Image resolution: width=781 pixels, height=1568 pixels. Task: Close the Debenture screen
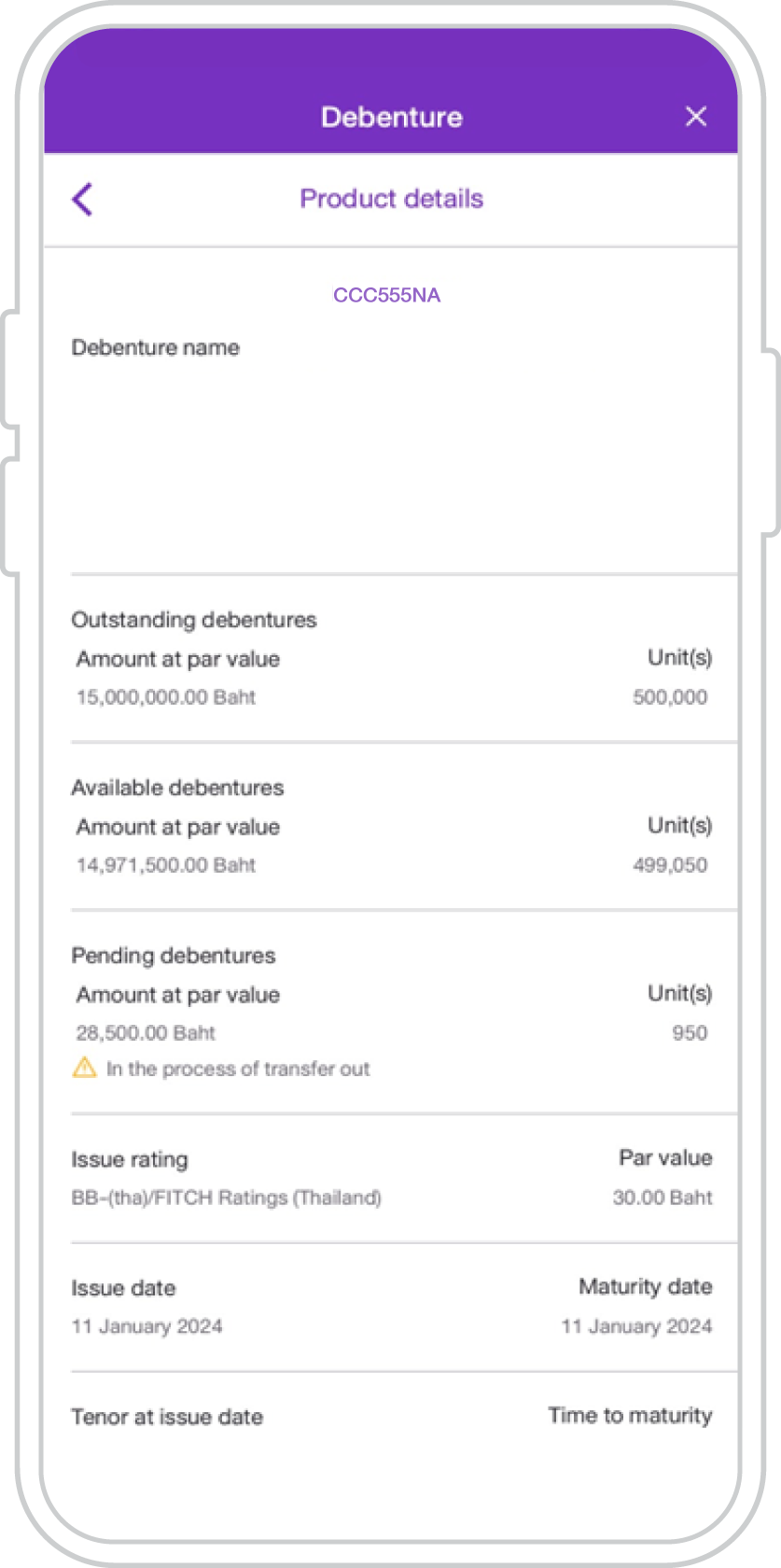pyautogui.click(x=695, y=117)
